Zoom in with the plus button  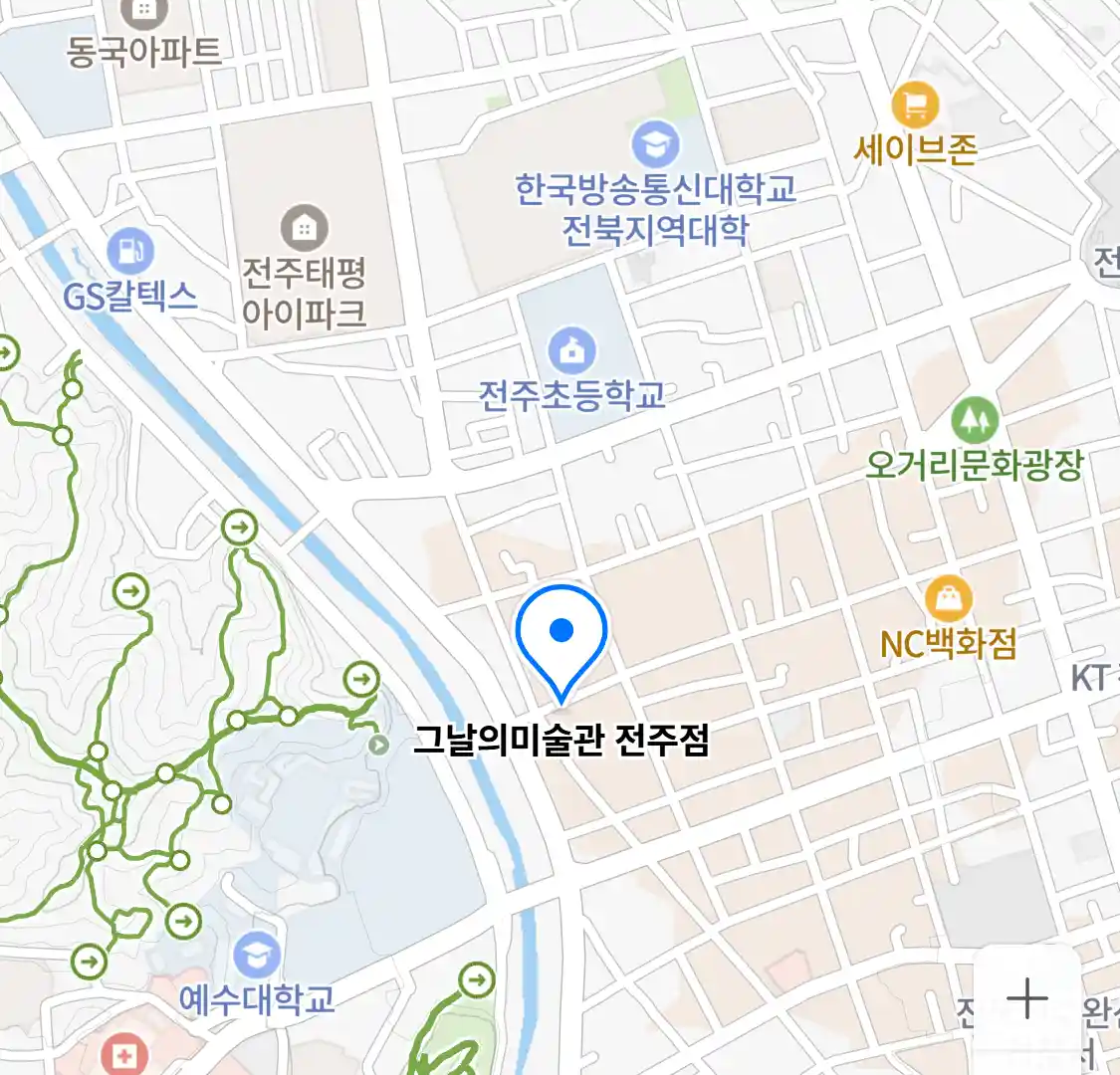pos(1026,998)
